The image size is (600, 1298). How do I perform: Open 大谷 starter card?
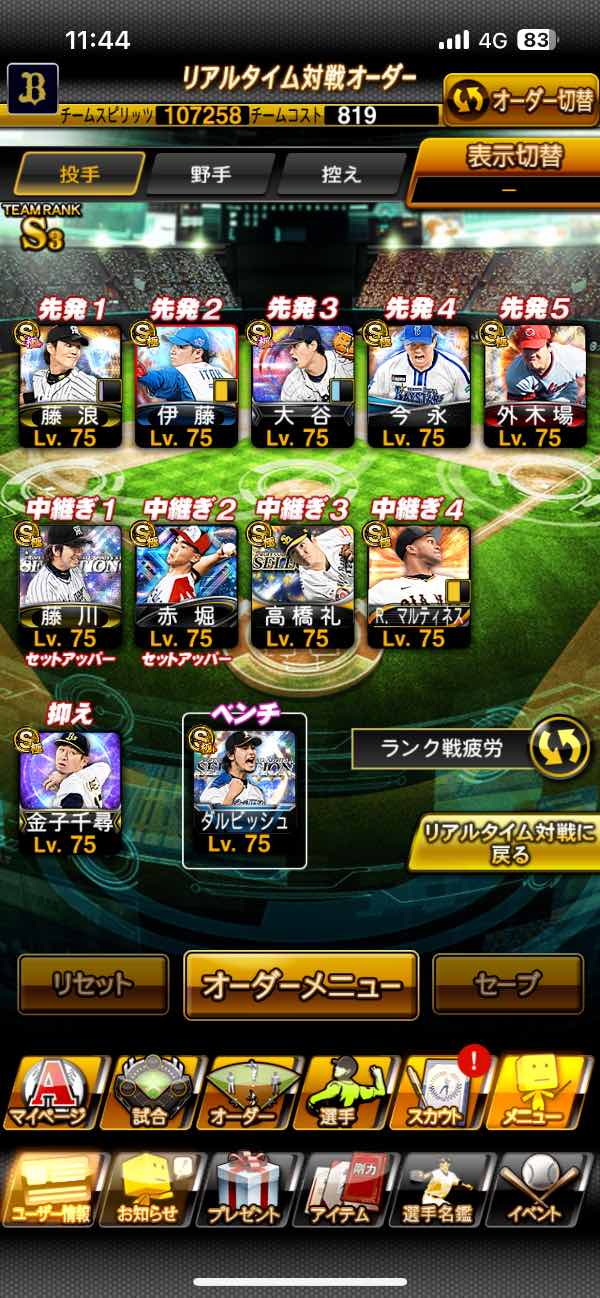tap(302, 385)
